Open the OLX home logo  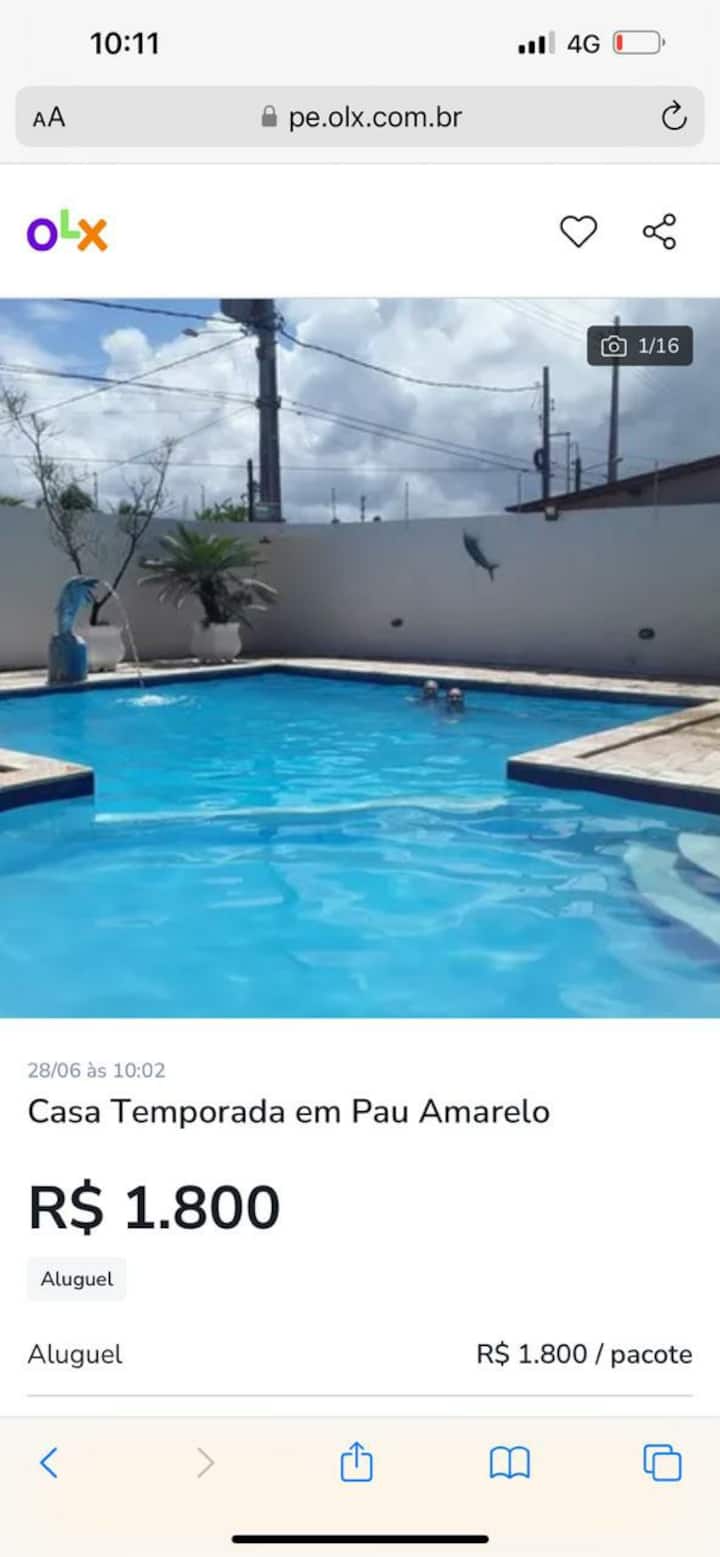pyautogui.click(x=67, y=231)
